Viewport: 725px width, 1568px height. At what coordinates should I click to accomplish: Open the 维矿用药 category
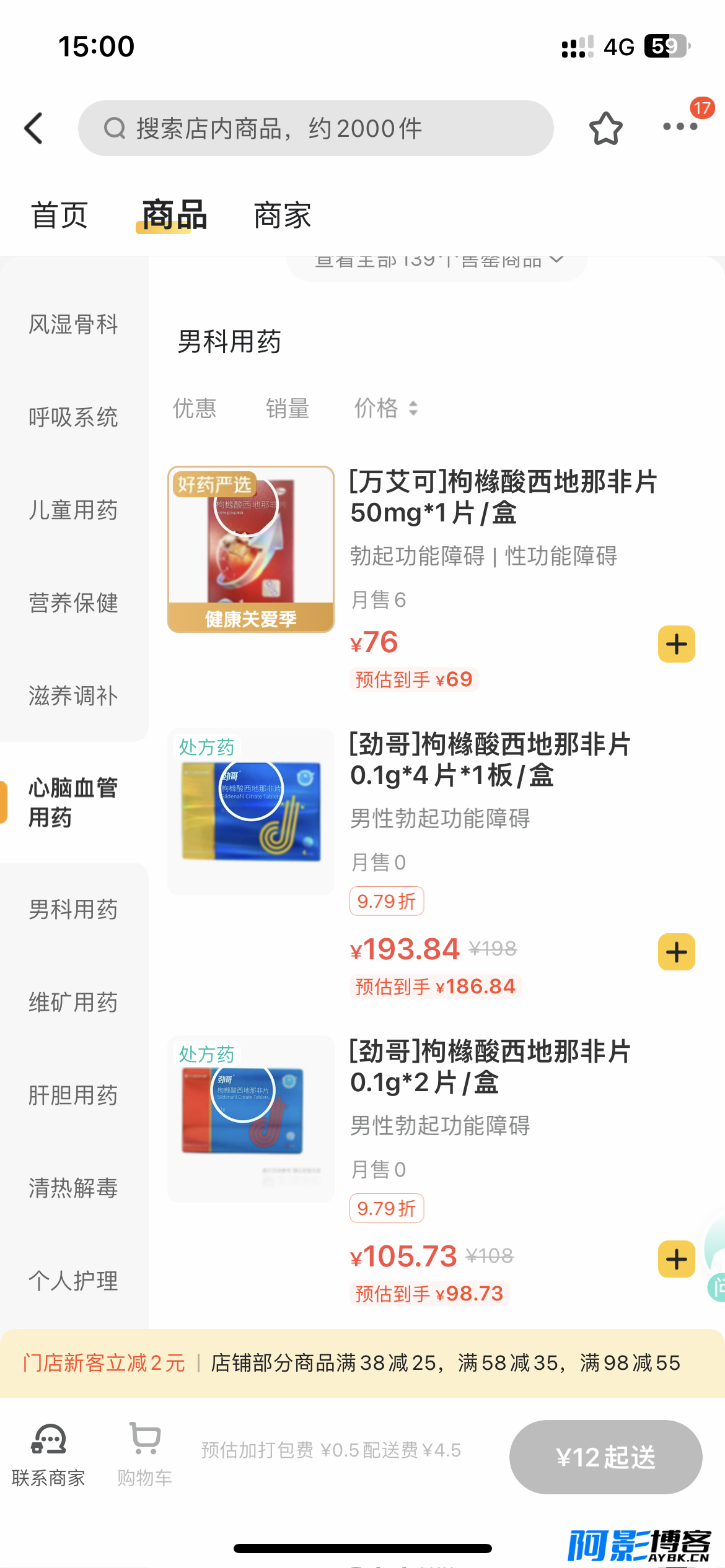(73, 1003)
